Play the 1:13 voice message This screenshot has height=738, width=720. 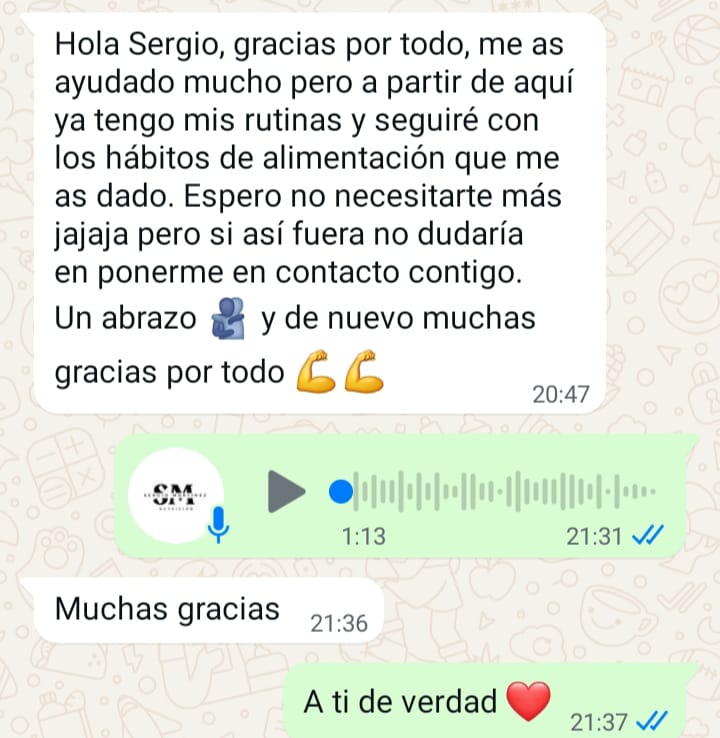(x=286, y=491)
